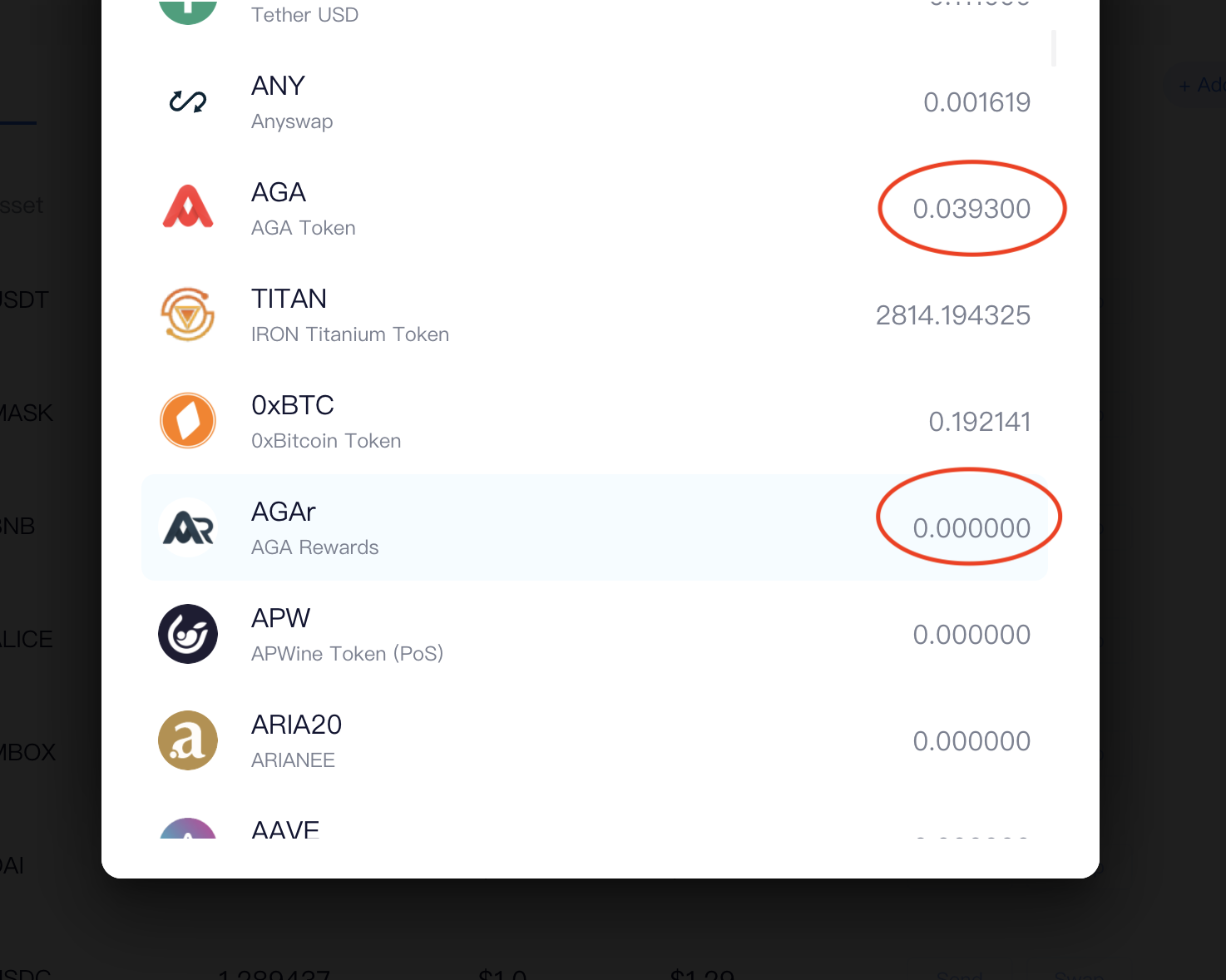Viewport: 1226px width, 980px height.
Task: Select AGAr AGA Rewards token
Action: [594, 528]
